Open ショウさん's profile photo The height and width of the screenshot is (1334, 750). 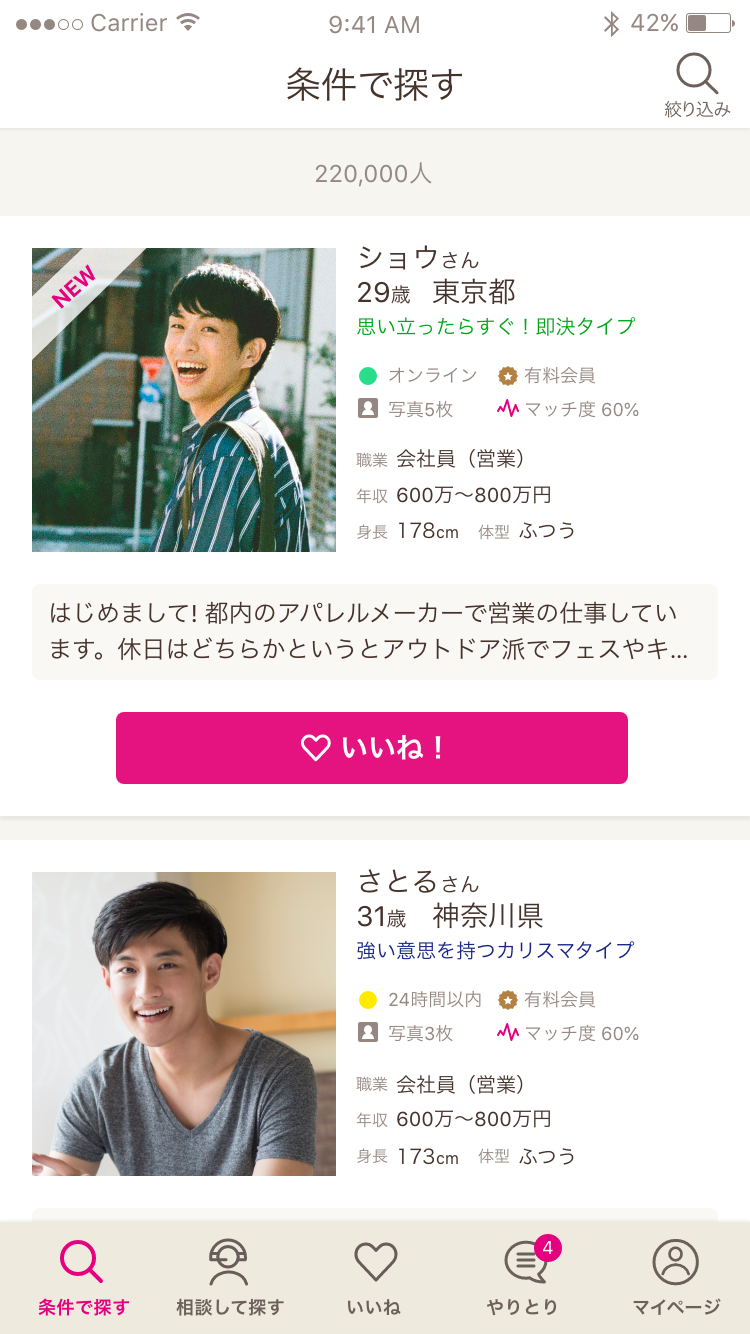tap(184, 400)
